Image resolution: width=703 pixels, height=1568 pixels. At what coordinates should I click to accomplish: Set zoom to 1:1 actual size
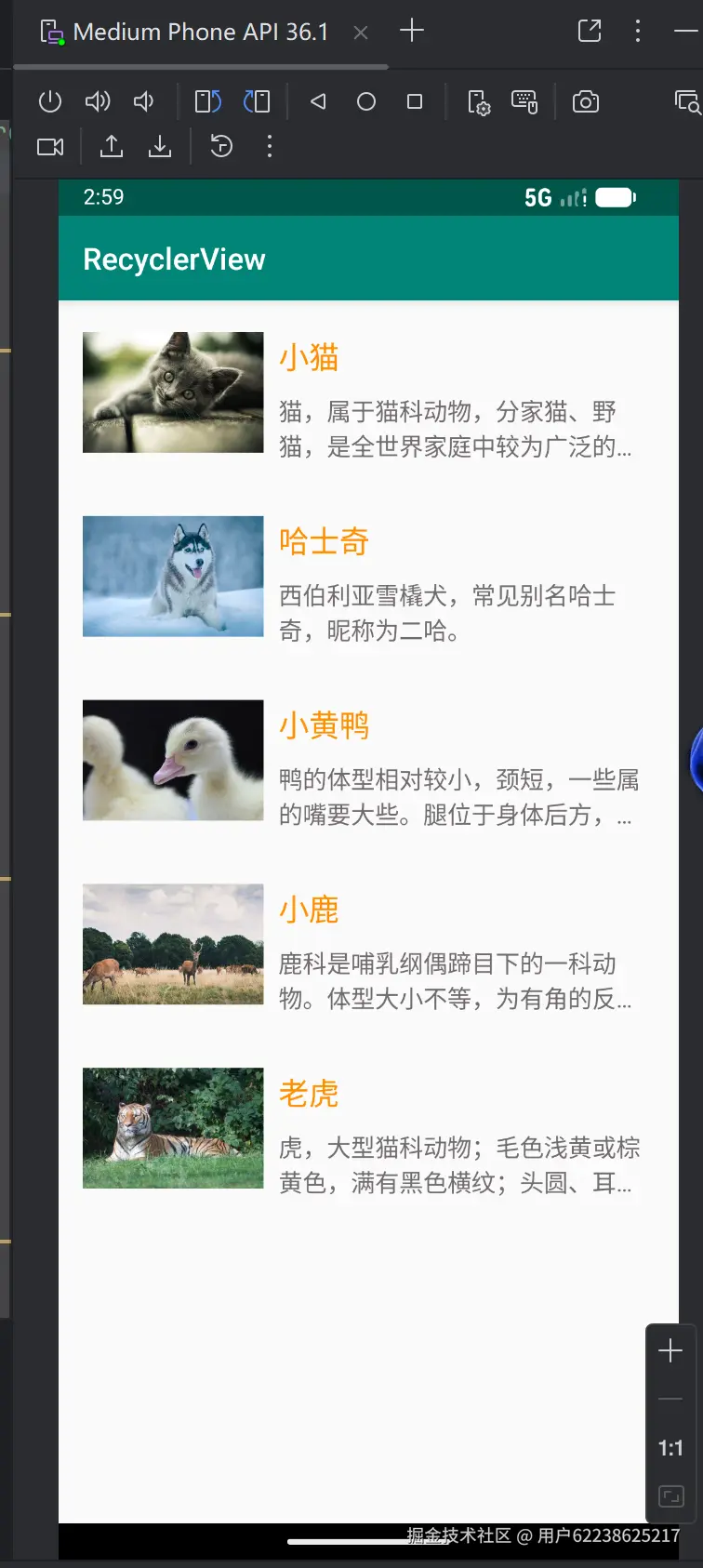(670, 1448)
